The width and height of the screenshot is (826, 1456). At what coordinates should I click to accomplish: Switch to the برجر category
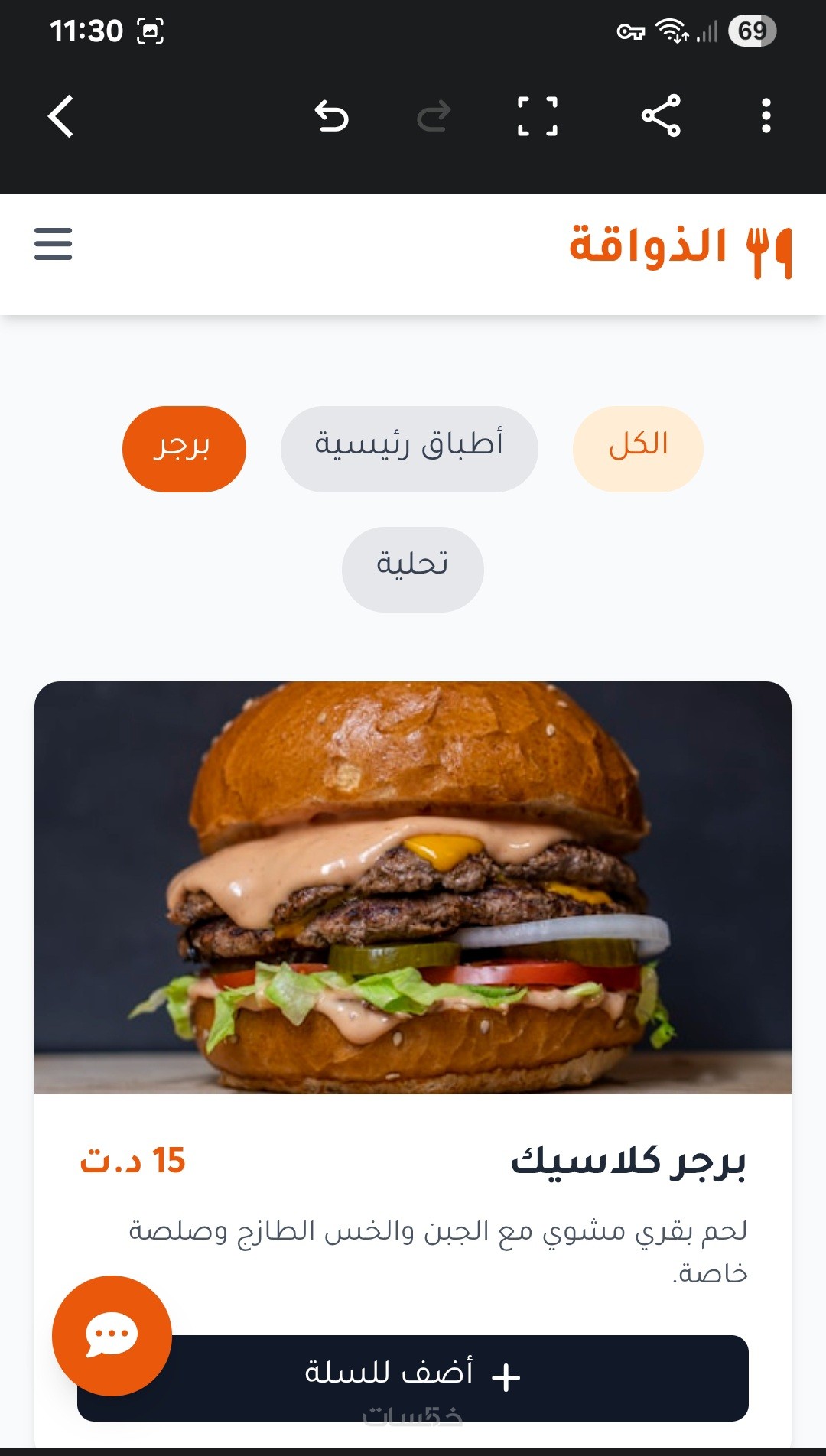pyautogui.click(x=184, y=448)
